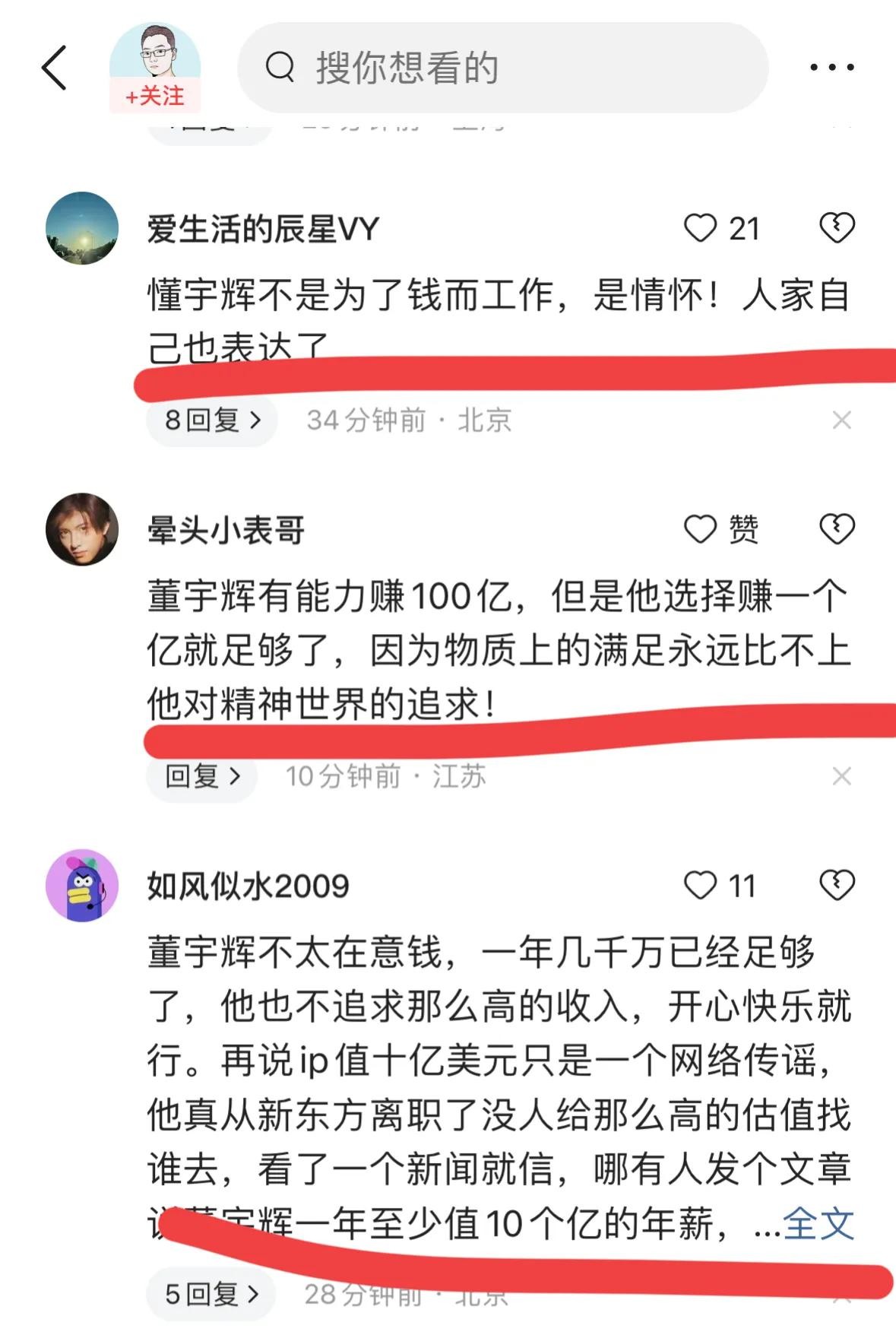Image resolution: width=896 pixels, height=1335 pixels.
Task: Open 晕头小表哥's profile avatar
Action: point(82,529)
